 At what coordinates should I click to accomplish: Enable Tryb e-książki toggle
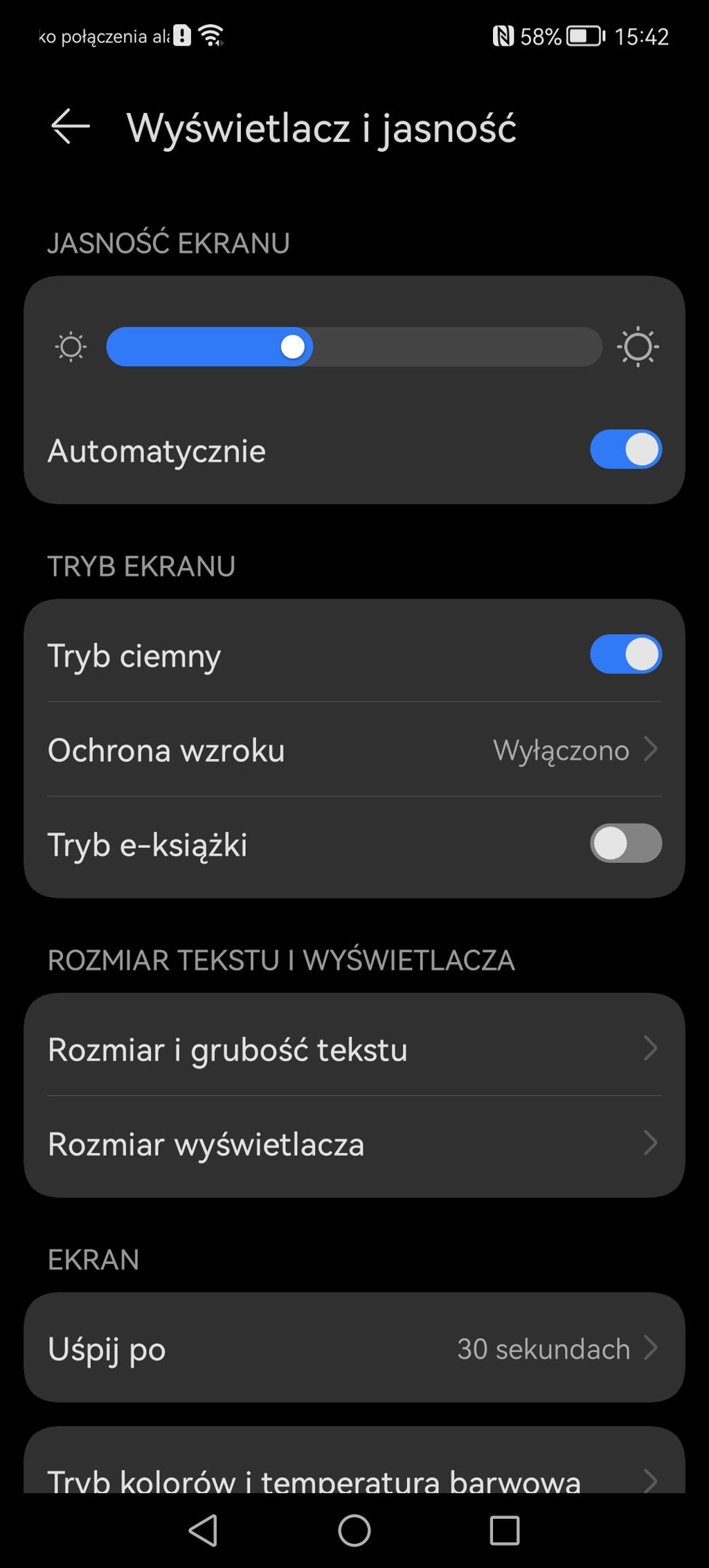[626, 843]
